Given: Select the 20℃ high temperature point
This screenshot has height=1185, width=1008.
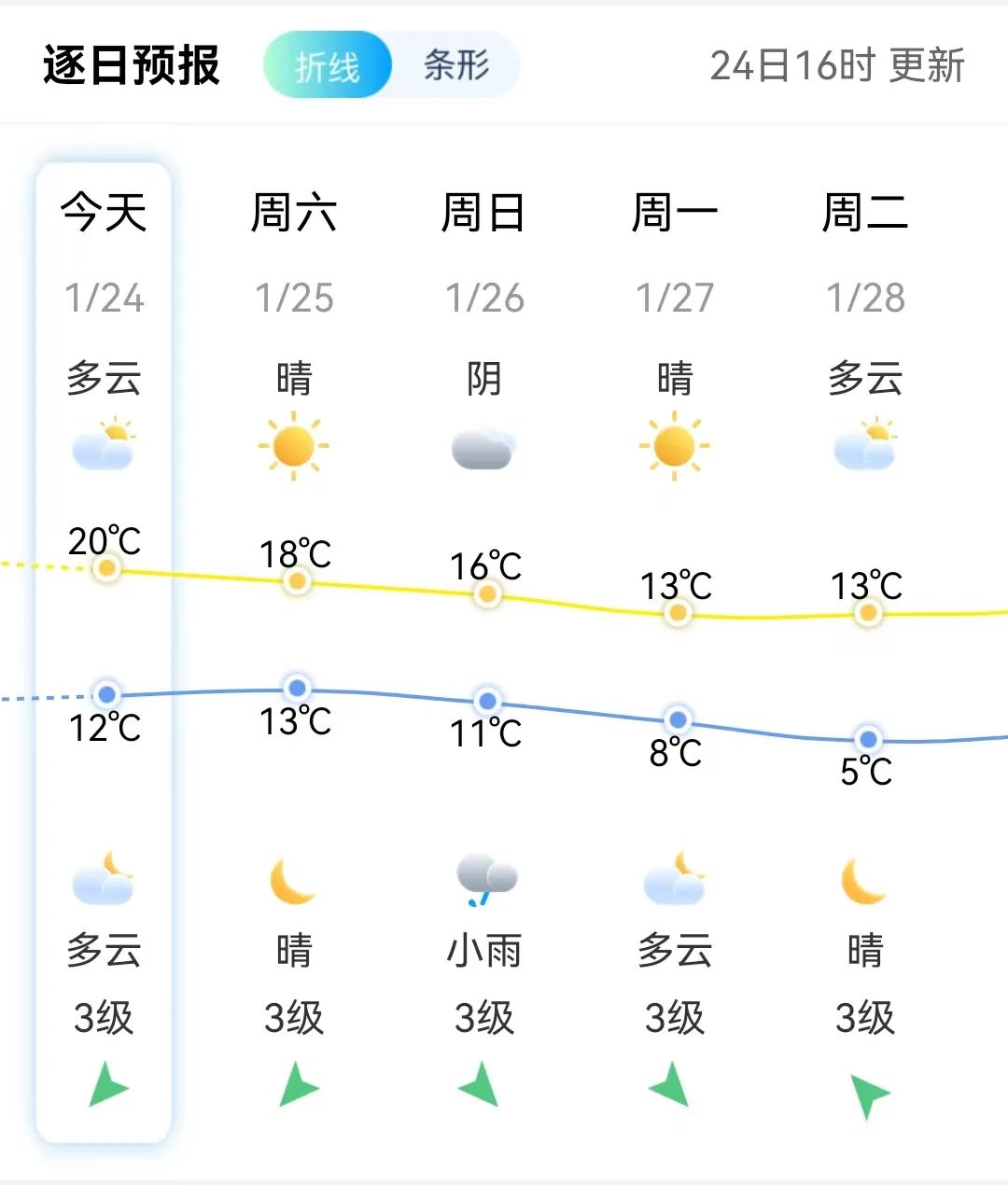Looking at the screenshot, I should pyautogui.click(x=106, y=568).
